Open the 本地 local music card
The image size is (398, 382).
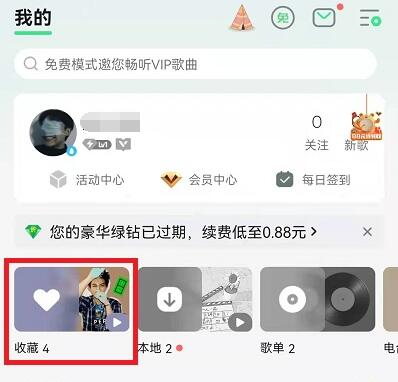coord(195,310)
